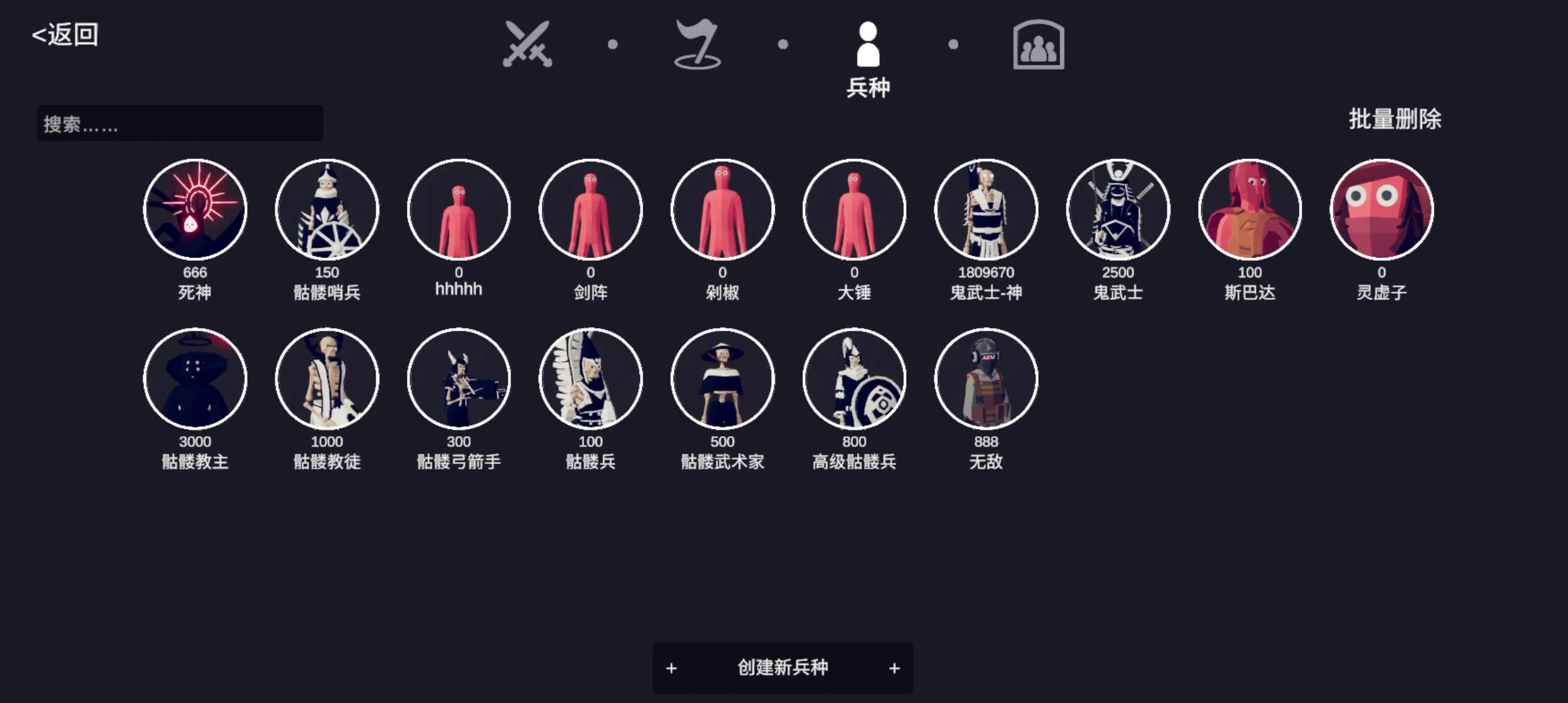Select the 骷髅弓箭手 unit
This screenshot has width=1568, height=703.
(458, 379)
